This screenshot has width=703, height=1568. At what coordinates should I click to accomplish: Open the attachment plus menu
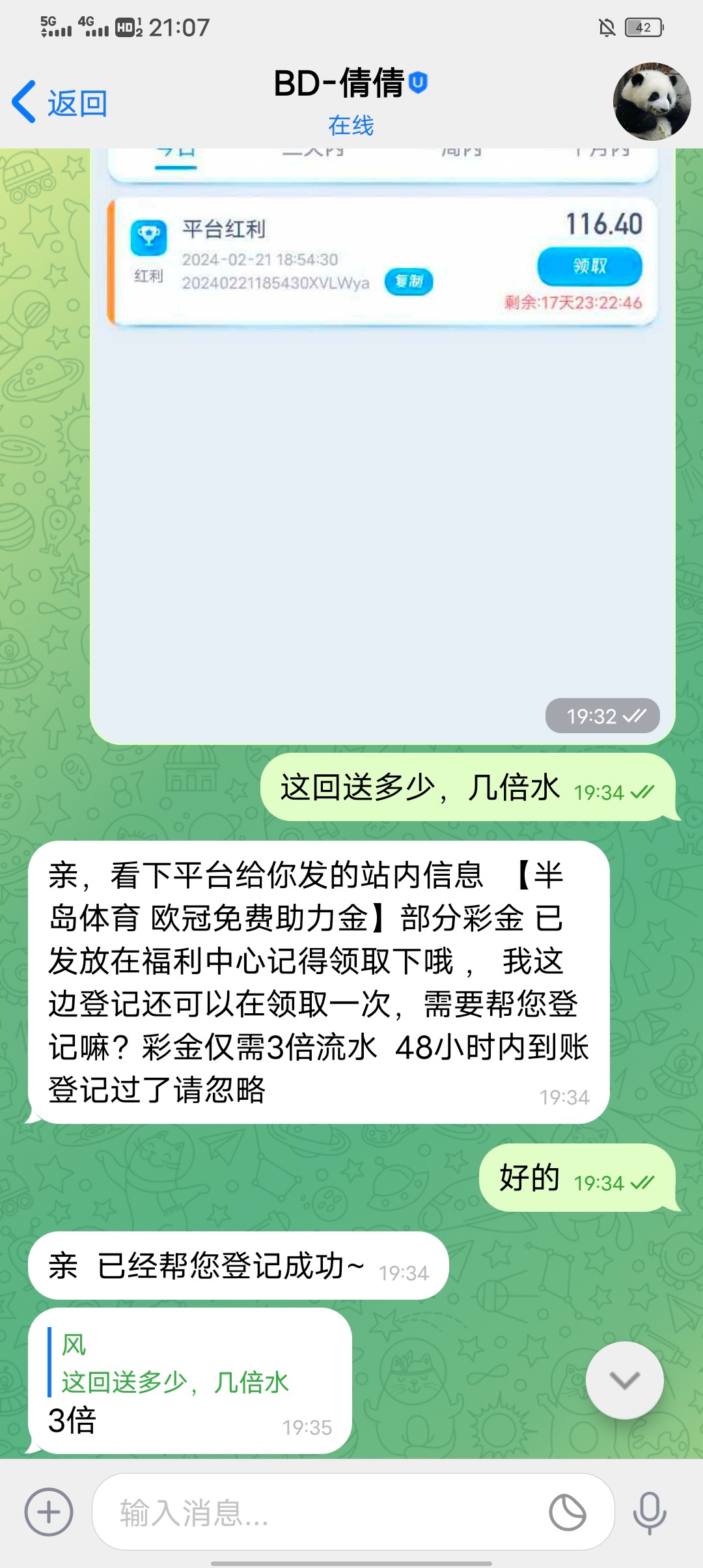[49, 1512]
